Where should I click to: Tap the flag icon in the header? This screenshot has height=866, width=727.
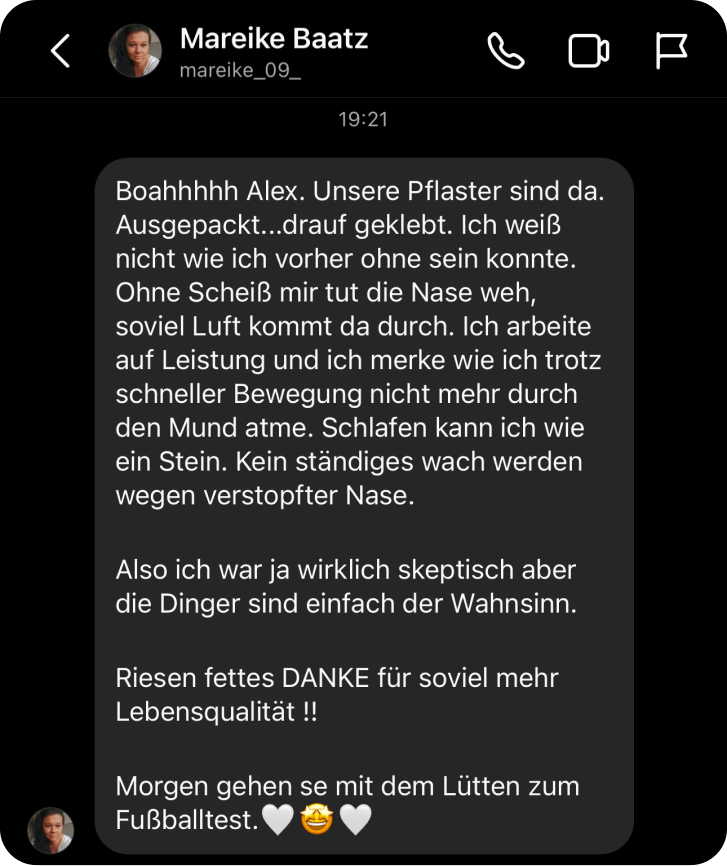(671, 51)
